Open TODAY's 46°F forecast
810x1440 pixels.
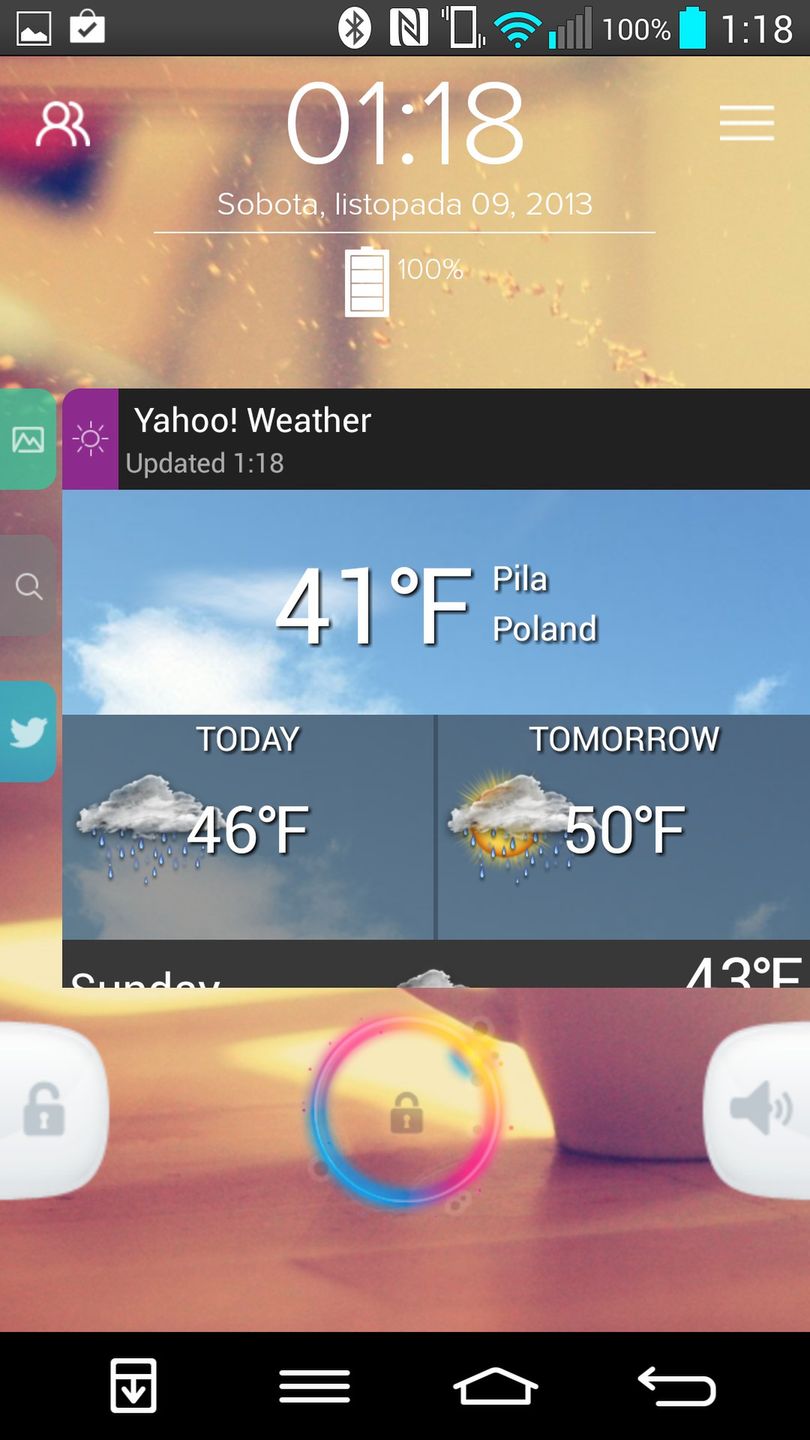pyautogui.click(x=248, y=827)
